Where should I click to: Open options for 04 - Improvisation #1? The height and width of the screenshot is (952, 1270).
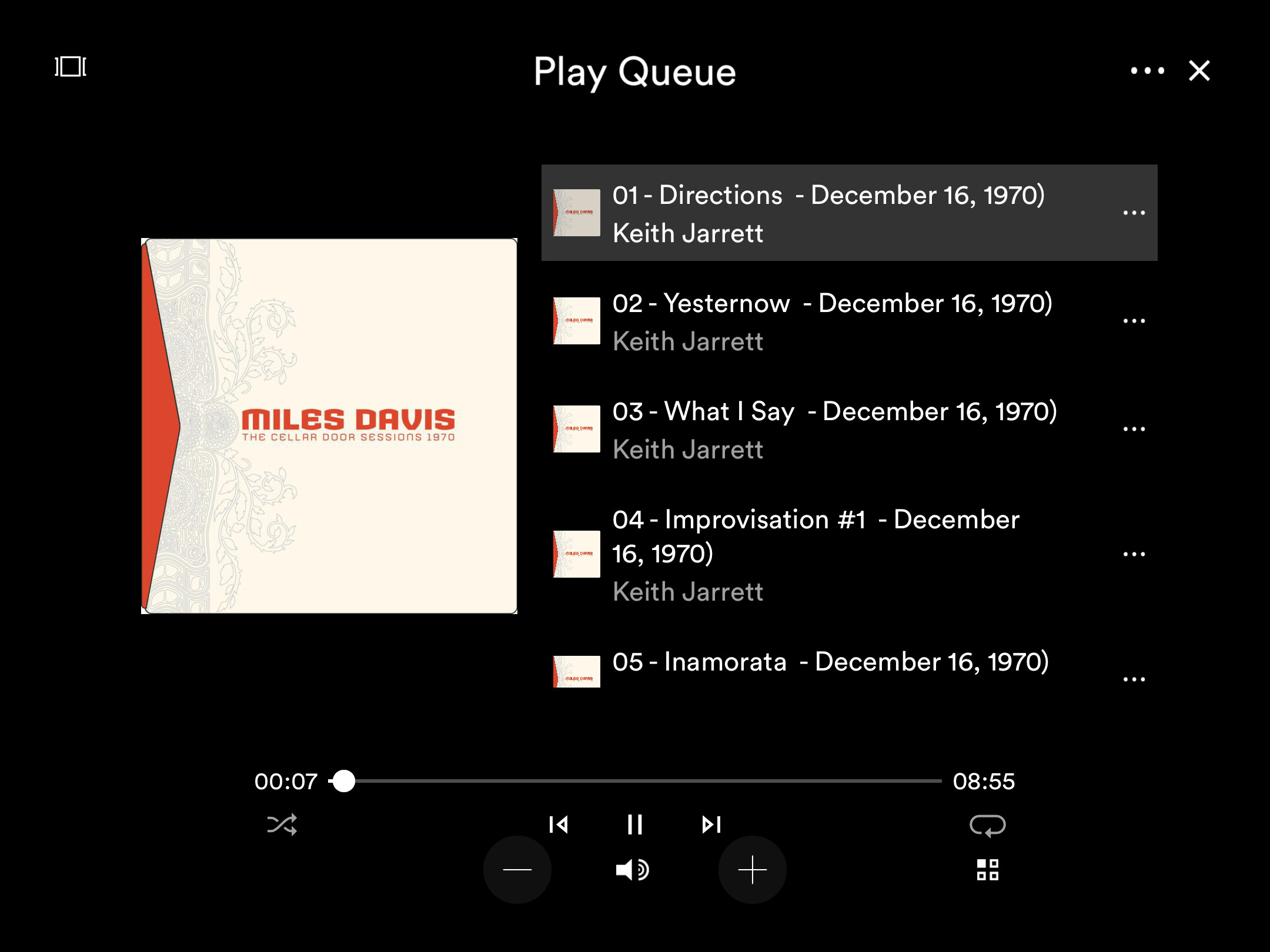click(1134, 554)
